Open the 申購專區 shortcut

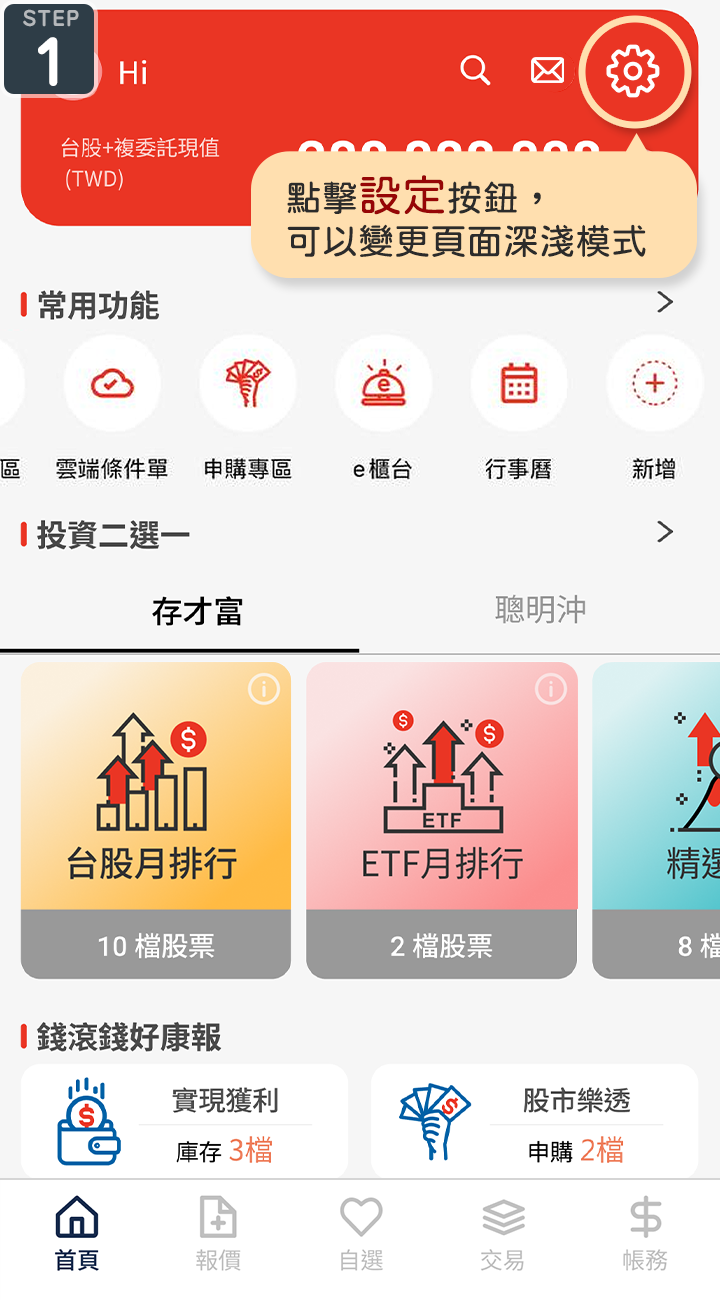247,384
